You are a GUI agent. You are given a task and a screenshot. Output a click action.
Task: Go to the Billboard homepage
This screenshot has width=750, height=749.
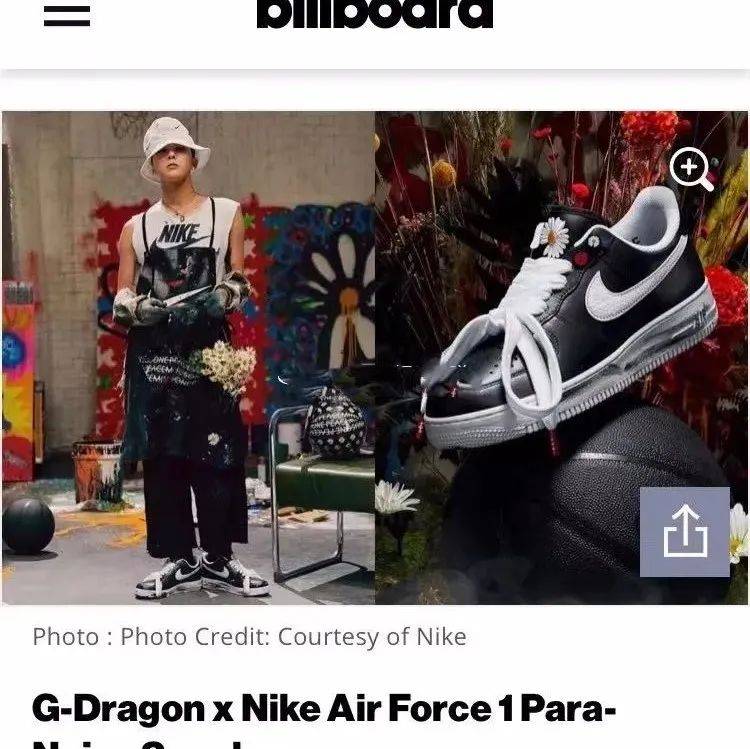375,14
